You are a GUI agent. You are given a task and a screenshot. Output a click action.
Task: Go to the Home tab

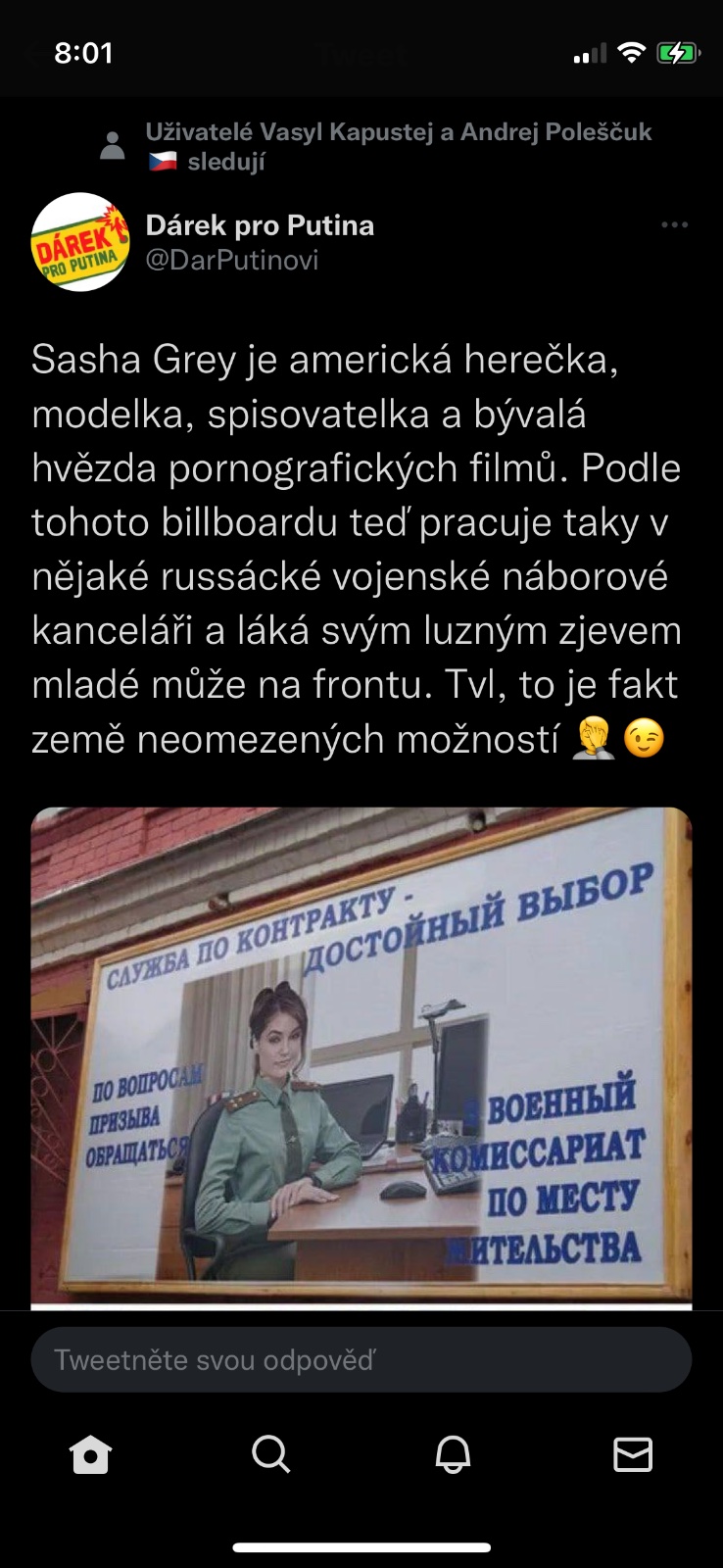[x=90, y=1454]
